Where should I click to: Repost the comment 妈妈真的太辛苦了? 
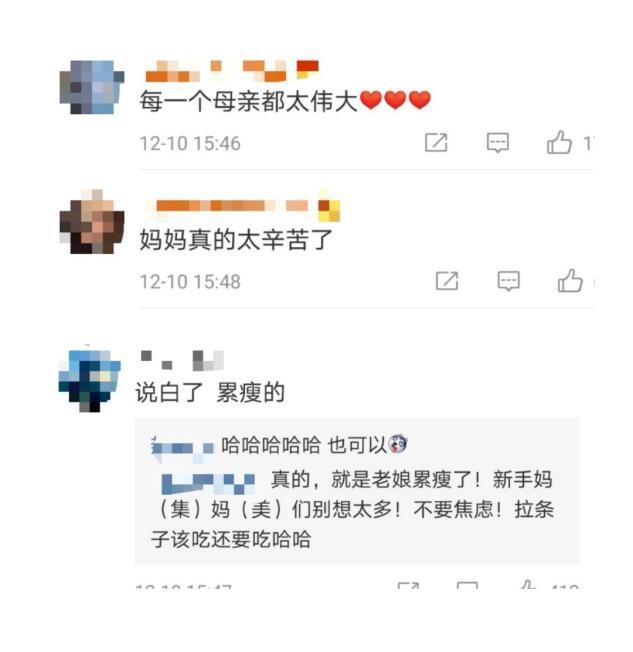click(447, 281)
